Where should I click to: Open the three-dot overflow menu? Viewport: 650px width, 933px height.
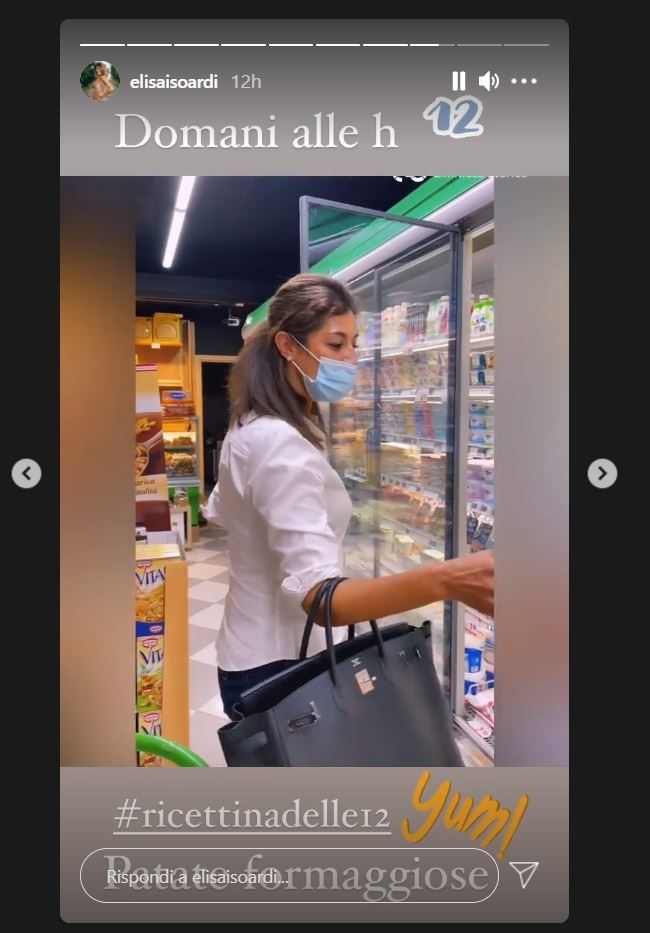click(524, 81)
